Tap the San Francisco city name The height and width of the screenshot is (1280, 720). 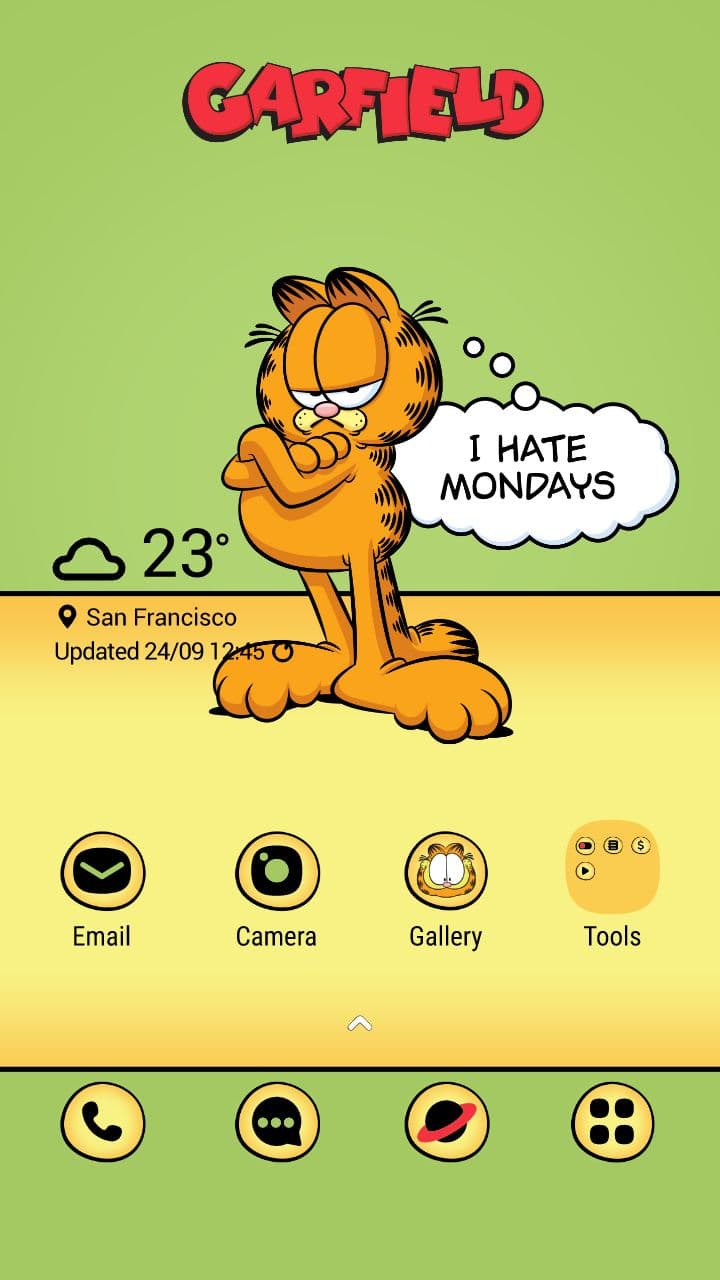[x=160, y=617]
